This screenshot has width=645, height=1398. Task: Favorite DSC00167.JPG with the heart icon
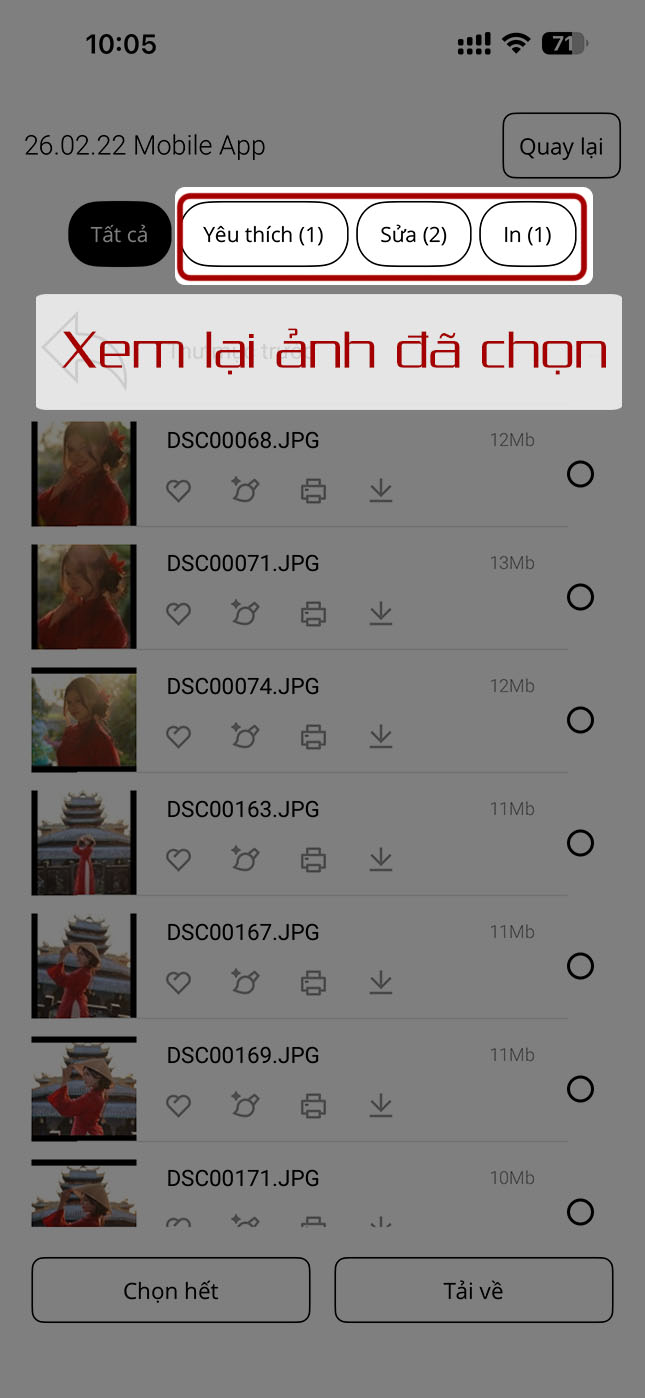178,983
